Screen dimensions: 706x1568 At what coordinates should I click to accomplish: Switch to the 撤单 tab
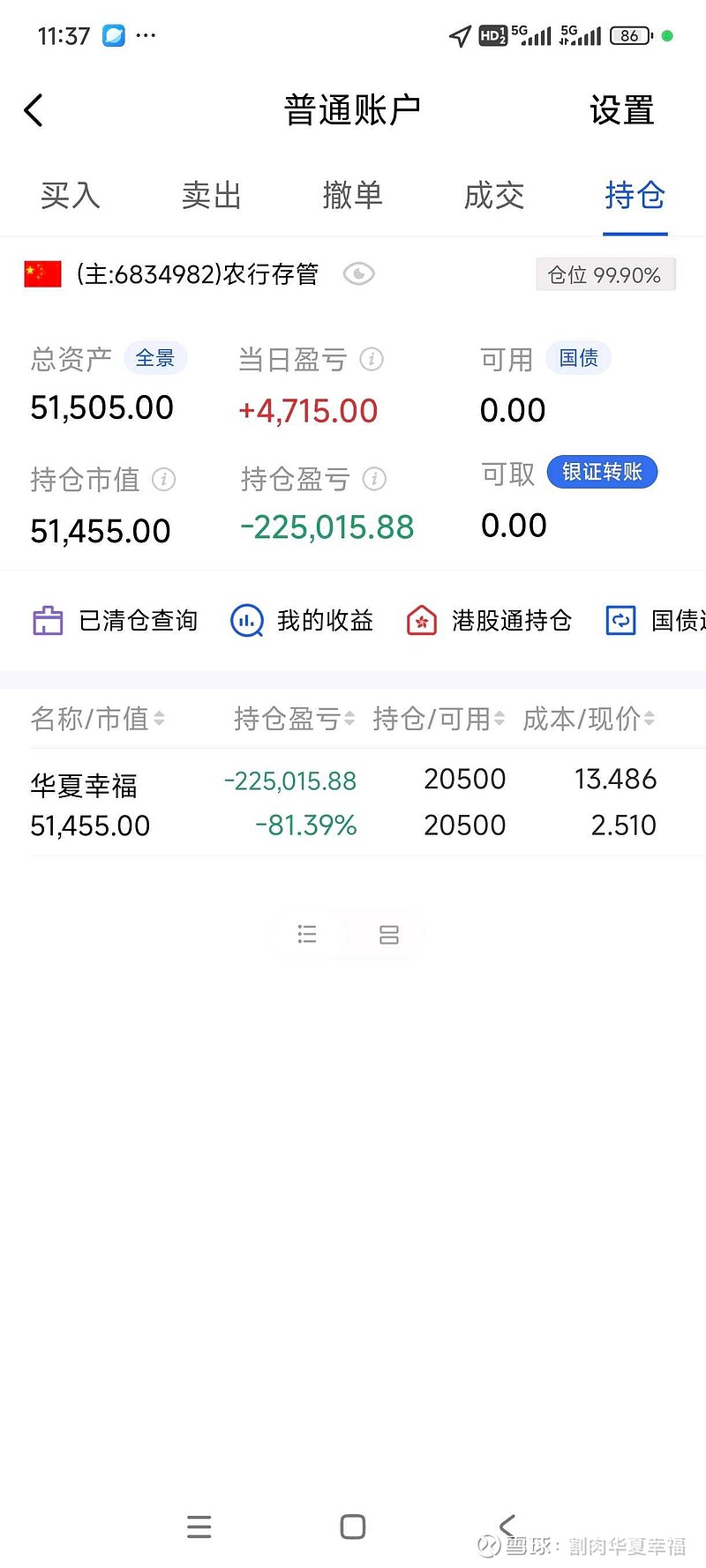353,195
